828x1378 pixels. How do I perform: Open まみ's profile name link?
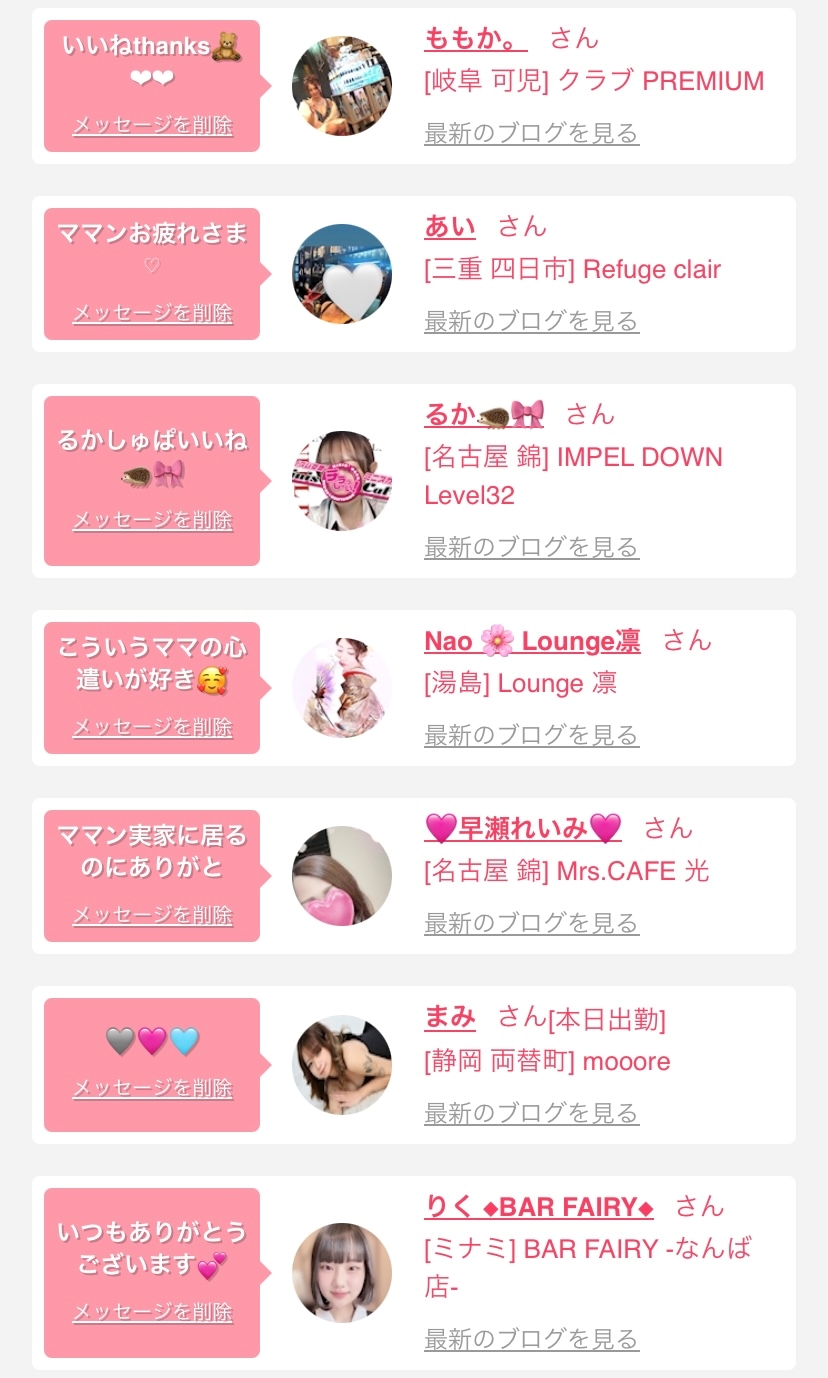point(450,1017)
